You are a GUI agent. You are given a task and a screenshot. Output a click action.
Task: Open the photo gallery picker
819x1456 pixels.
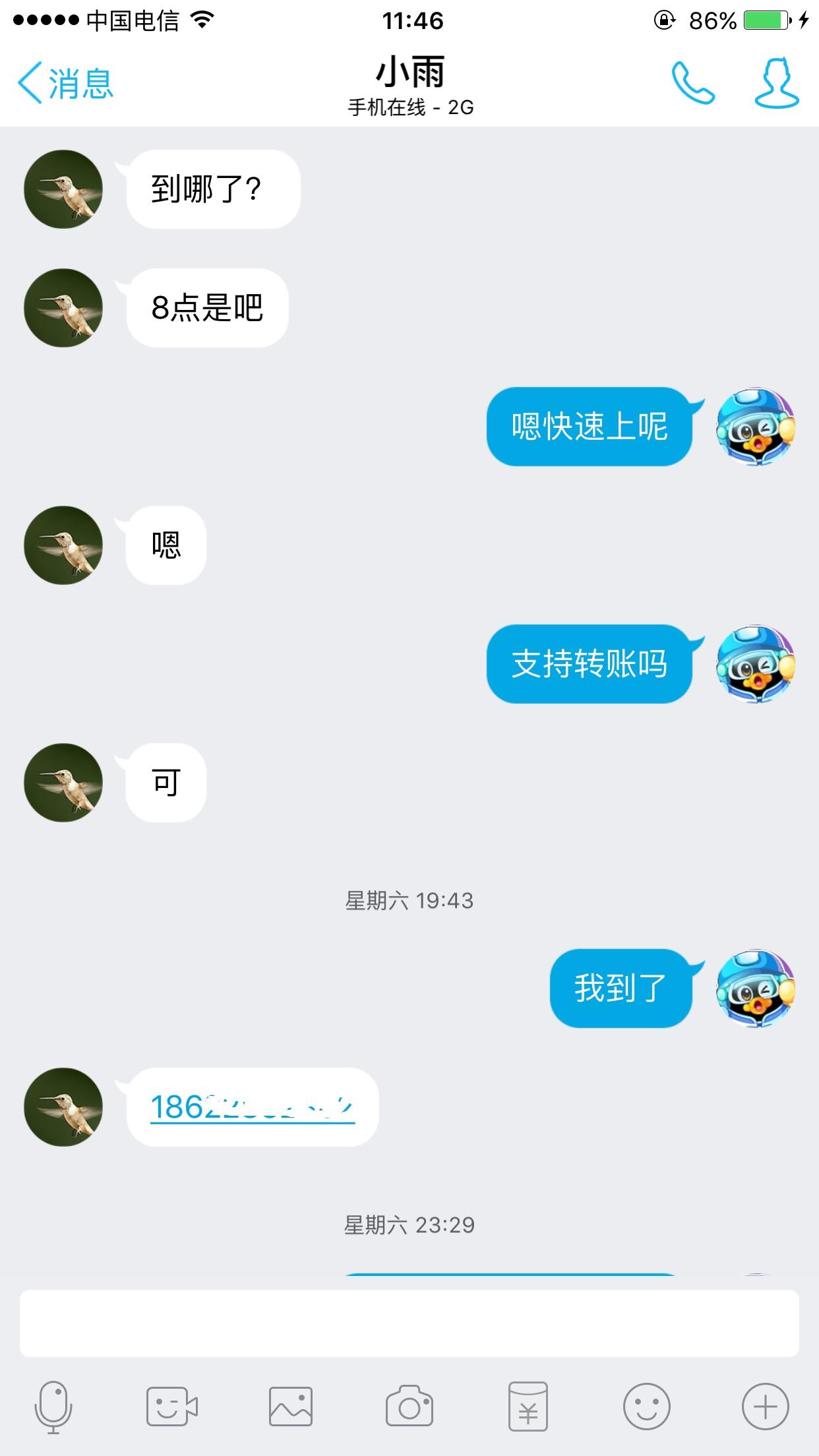click(x=290, y=1407)
